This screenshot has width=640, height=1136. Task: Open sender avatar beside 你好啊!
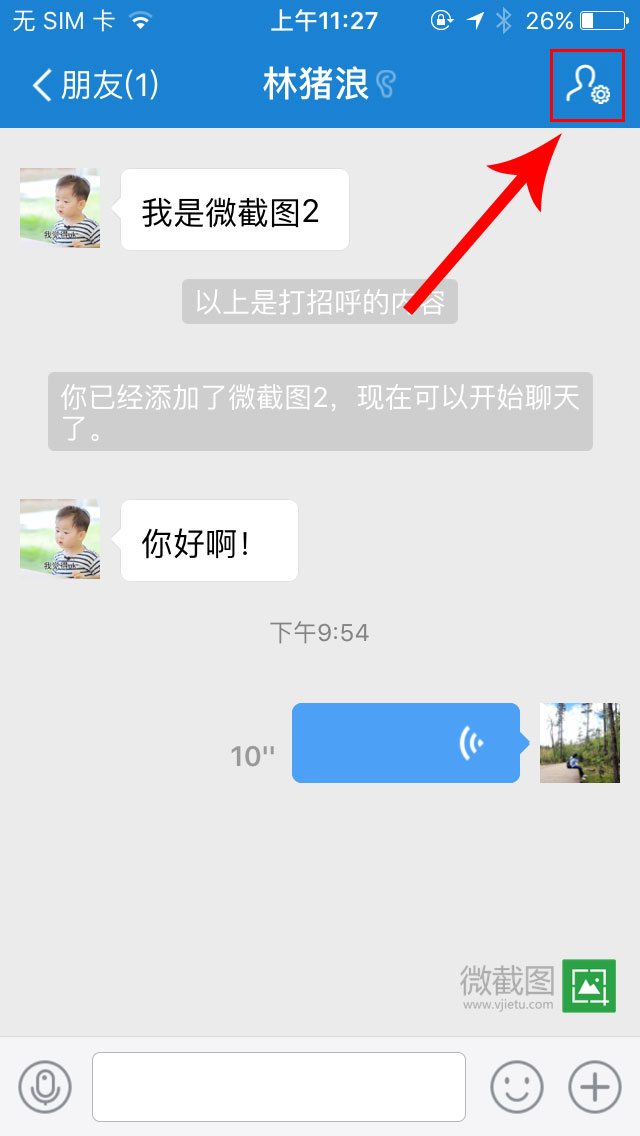click(60, 539)
